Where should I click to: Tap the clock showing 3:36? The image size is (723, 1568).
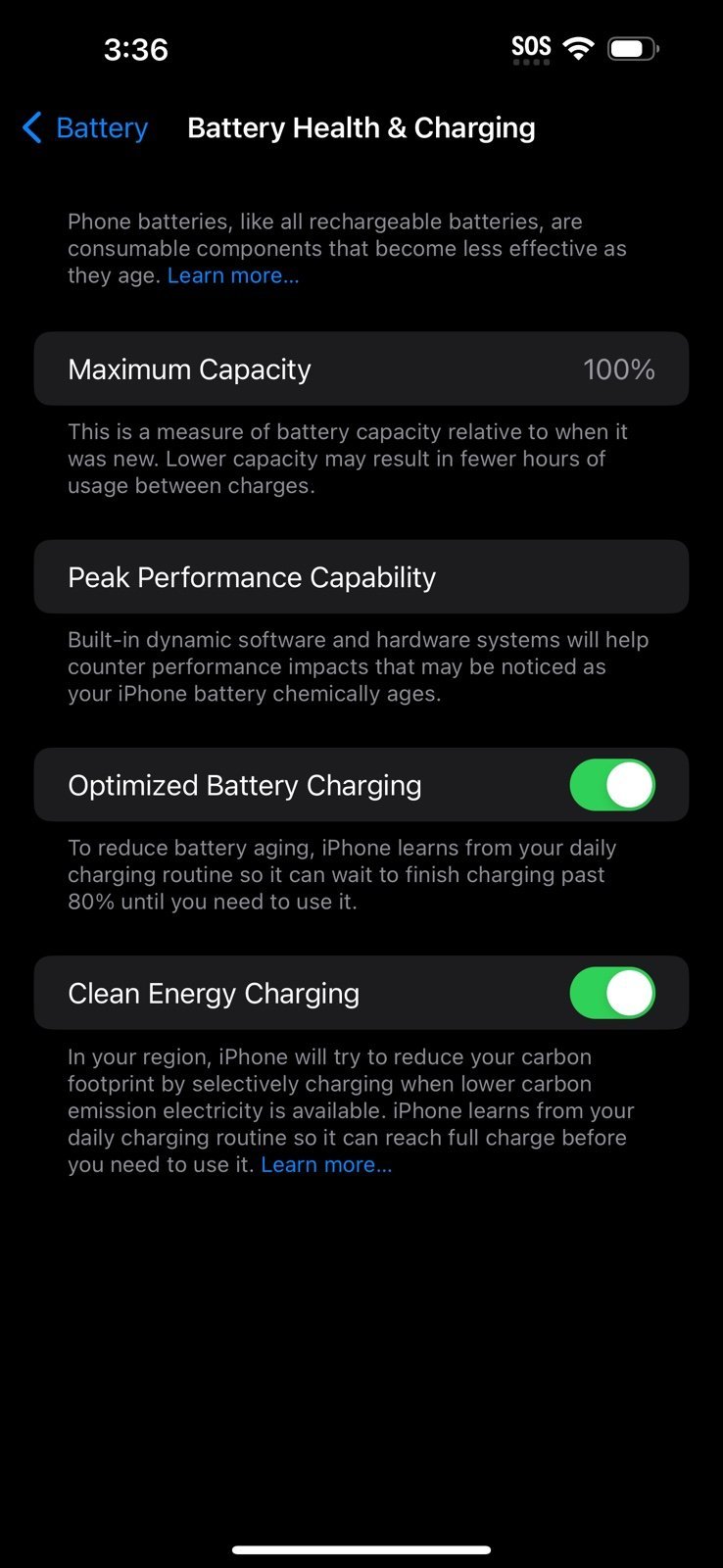136,49
